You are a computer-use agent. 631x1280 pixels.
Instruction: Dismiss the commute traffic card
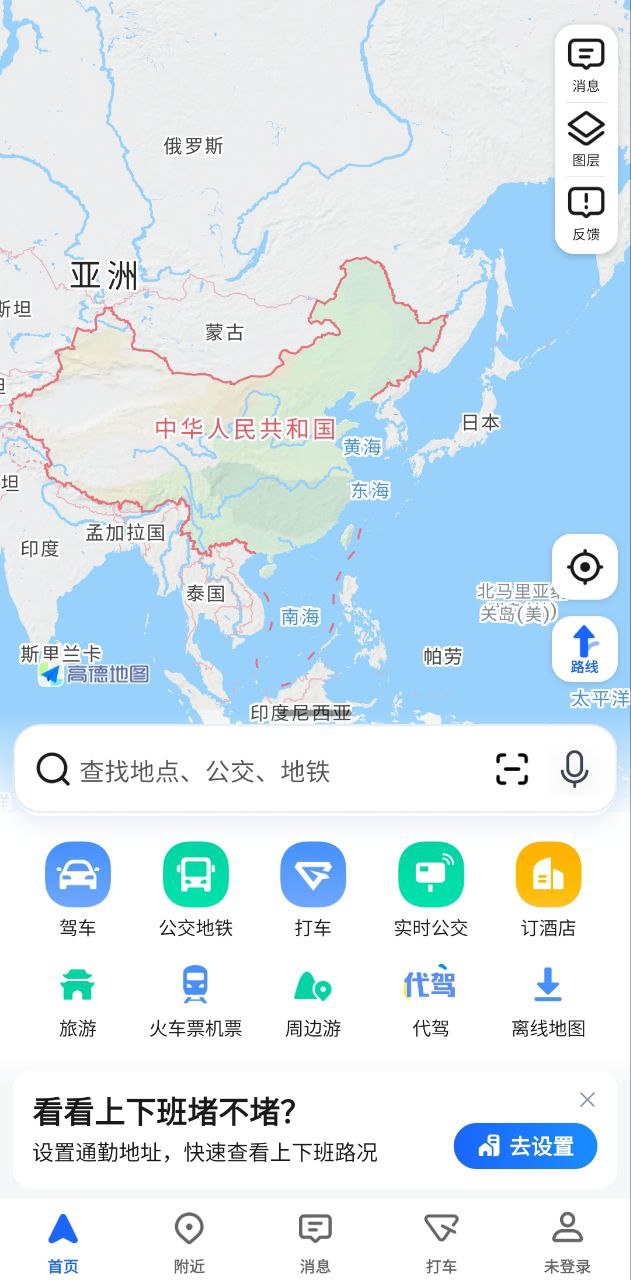[587, 1100]
